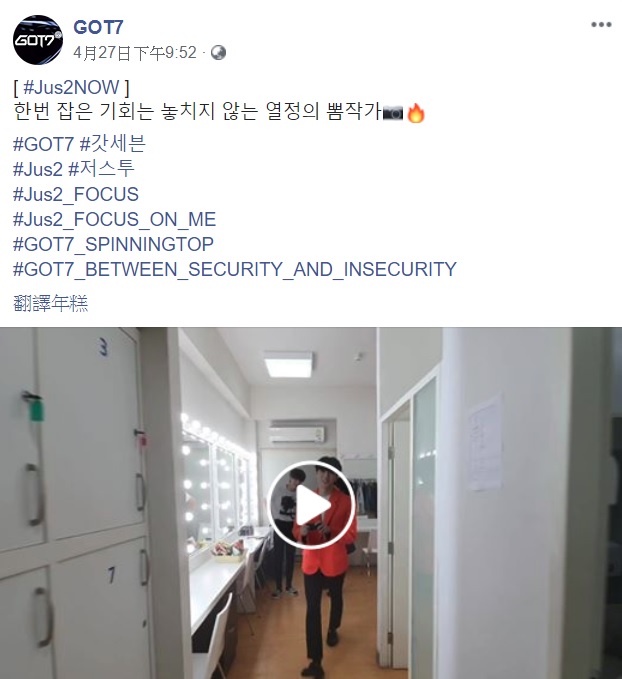The height and width of the screenshot is (679, 622).
Task: Open the post overflow menu
Action: pyautogui.click(x=599, y=25)
